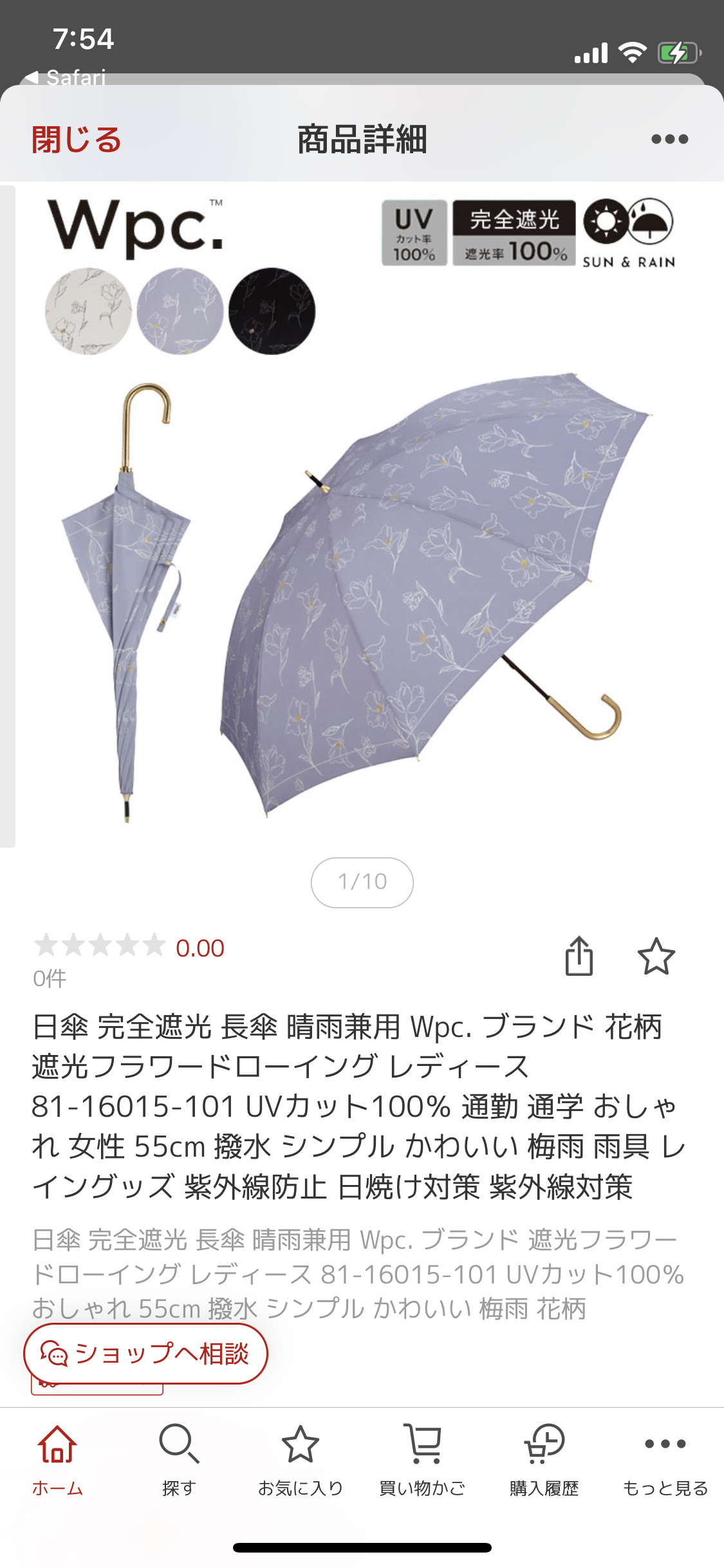This screenshot has width=724, height=1568.
Task: Open the お気に入り favorites tab
Action: tap(301, 1461)
